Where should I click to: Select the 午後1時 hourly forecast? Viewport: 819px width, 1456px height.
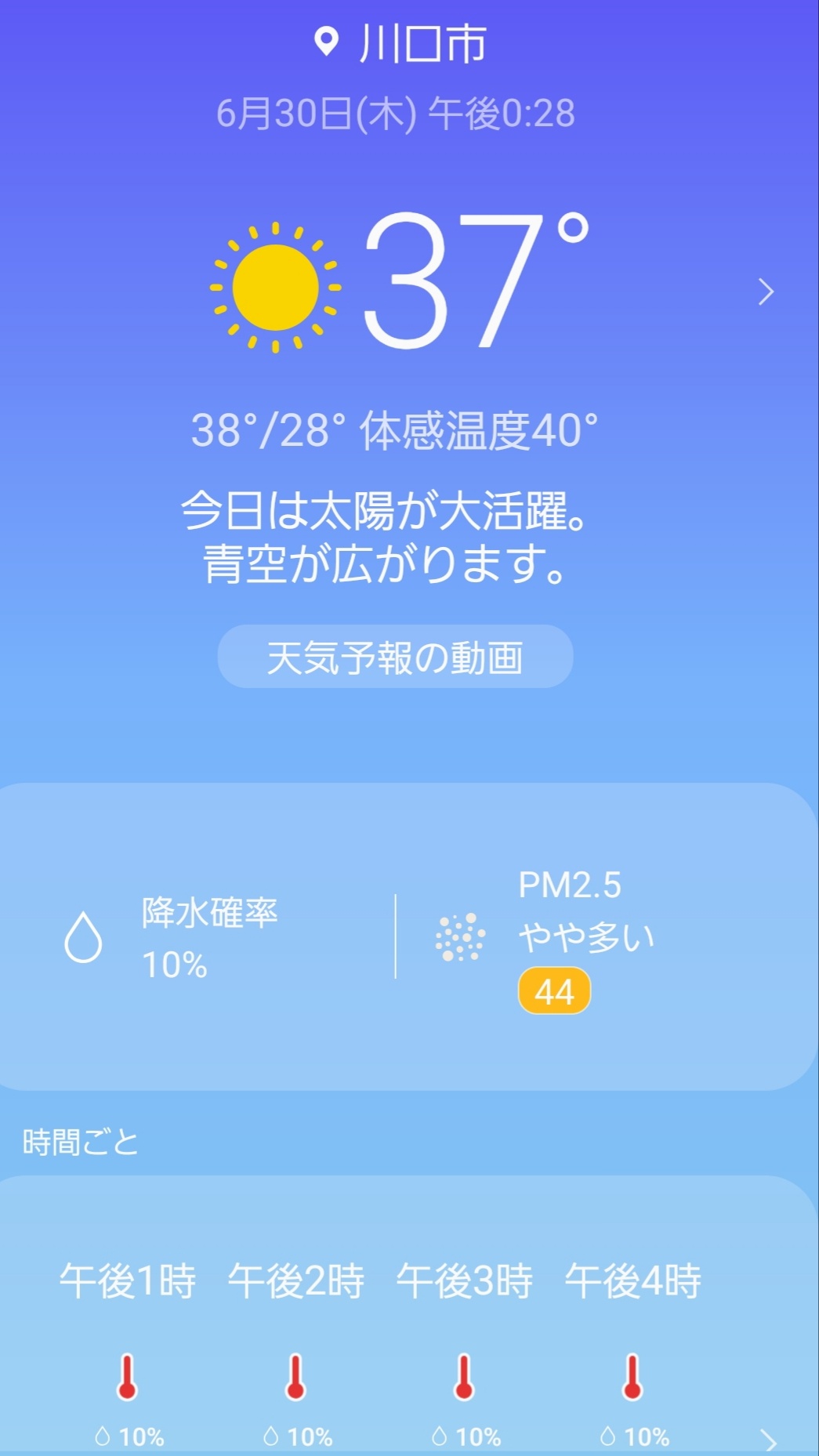pyautogui.click(x=128, y=1350)
